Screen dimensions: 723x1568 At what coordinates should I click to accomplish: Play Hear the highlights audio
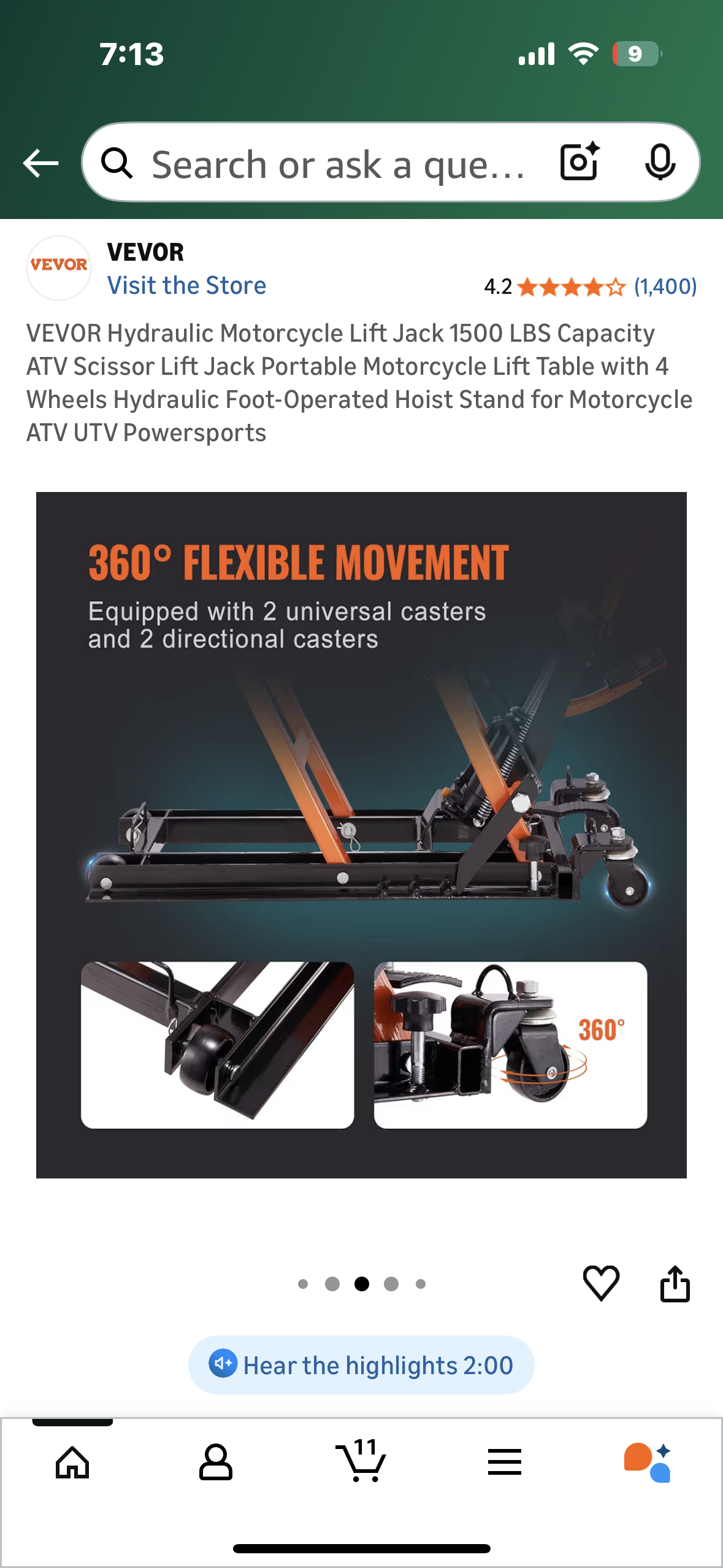(x=361, y=1365)
